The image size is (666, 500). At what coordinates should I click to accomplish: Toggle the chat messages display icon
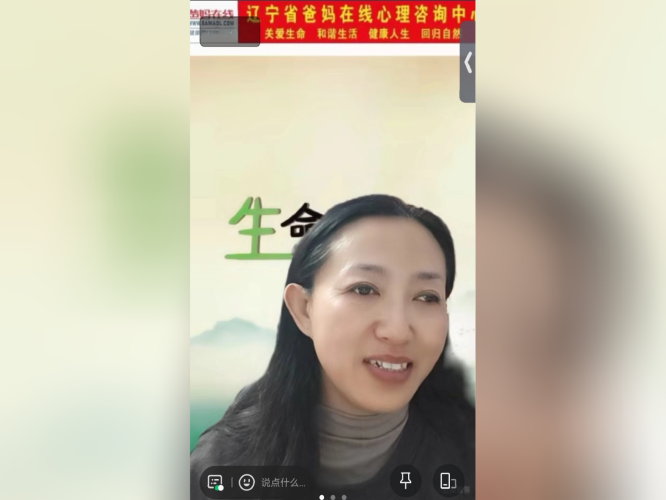pos(215,482)
